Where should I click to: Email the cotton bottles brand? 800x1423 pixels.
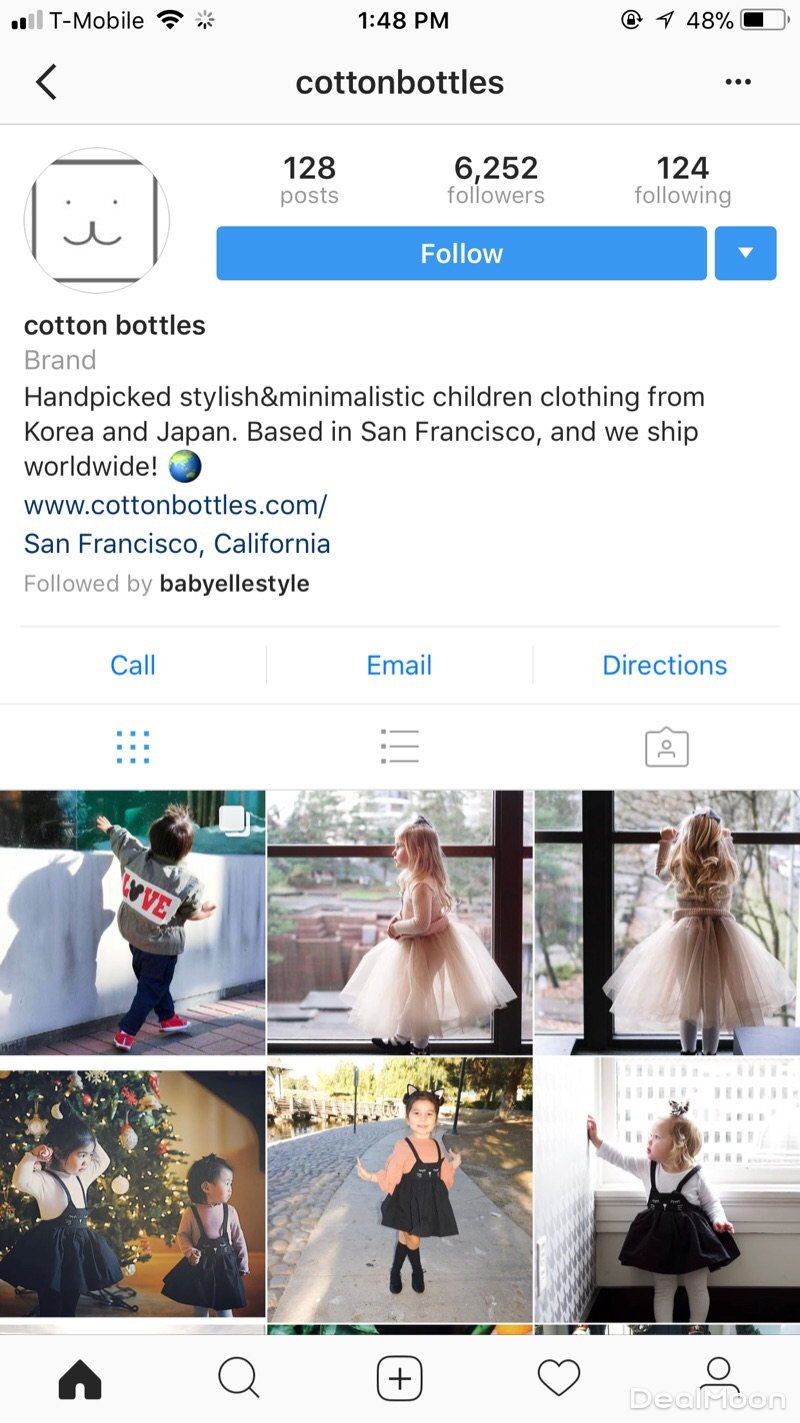[x=399, y=665]
